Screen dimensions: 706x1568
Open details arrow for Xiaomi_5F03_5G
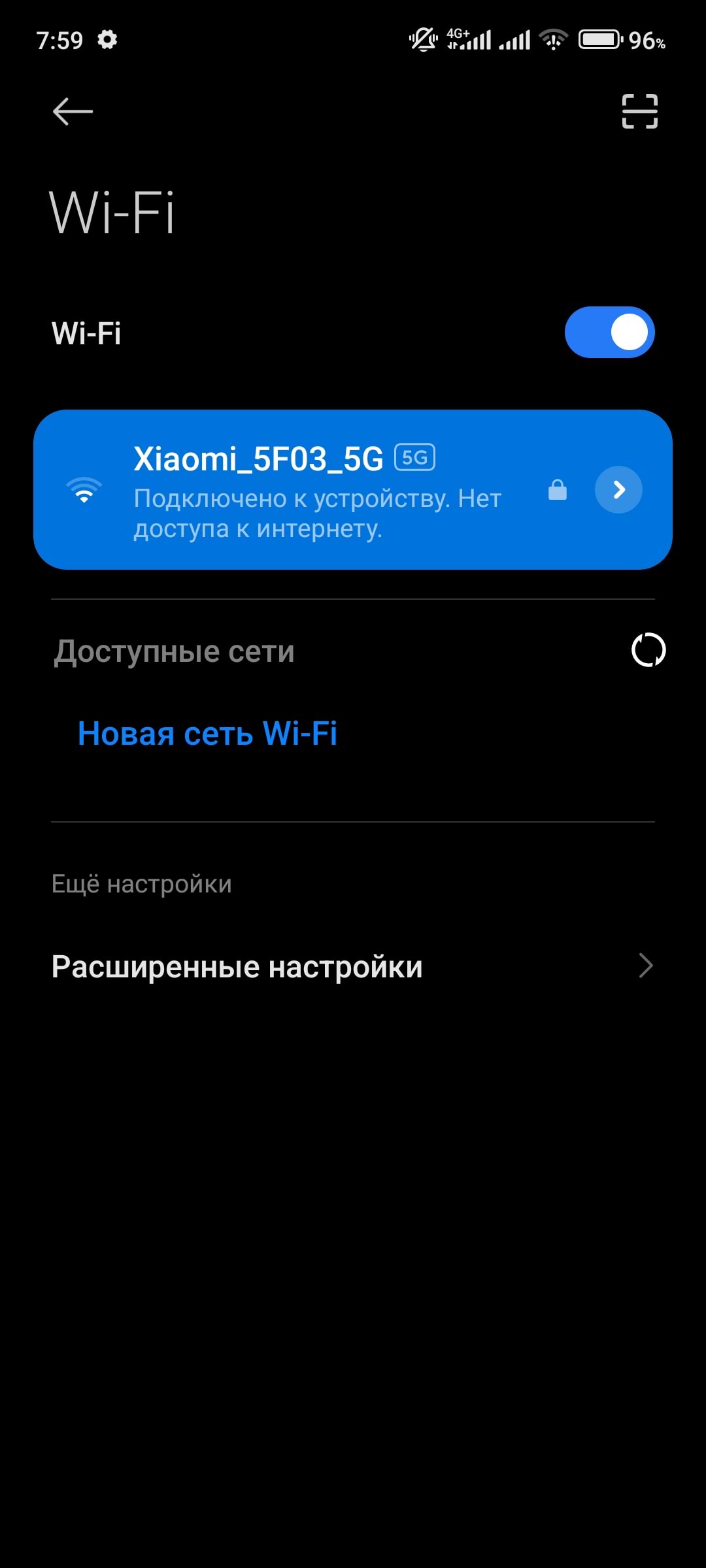[618, 489]
